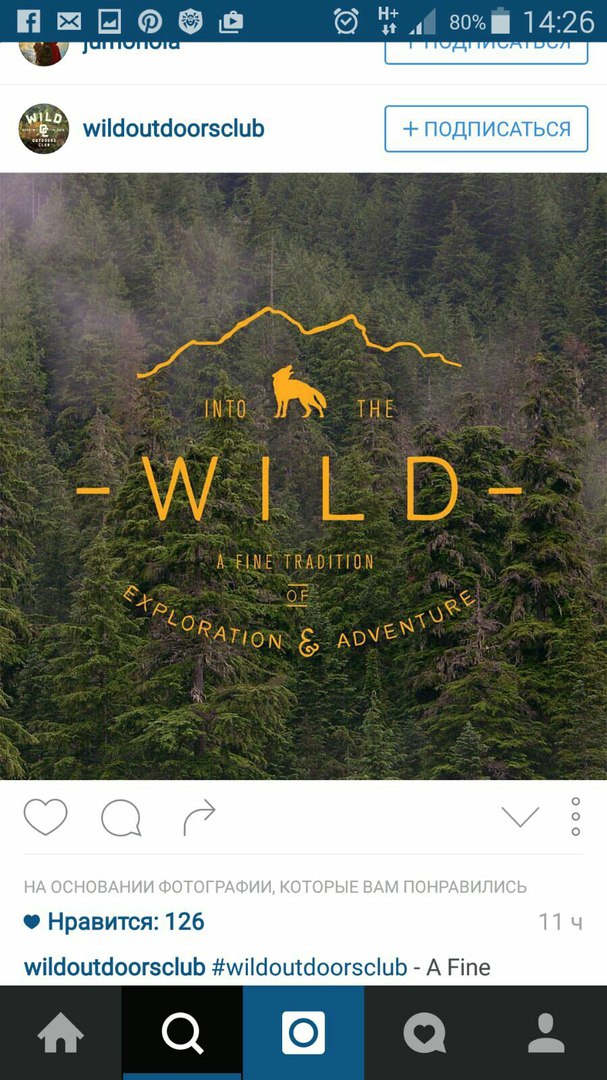Switch to the Search tab
The height and width of the screenshot is (1080, 607).
[x=182, y=1032]
